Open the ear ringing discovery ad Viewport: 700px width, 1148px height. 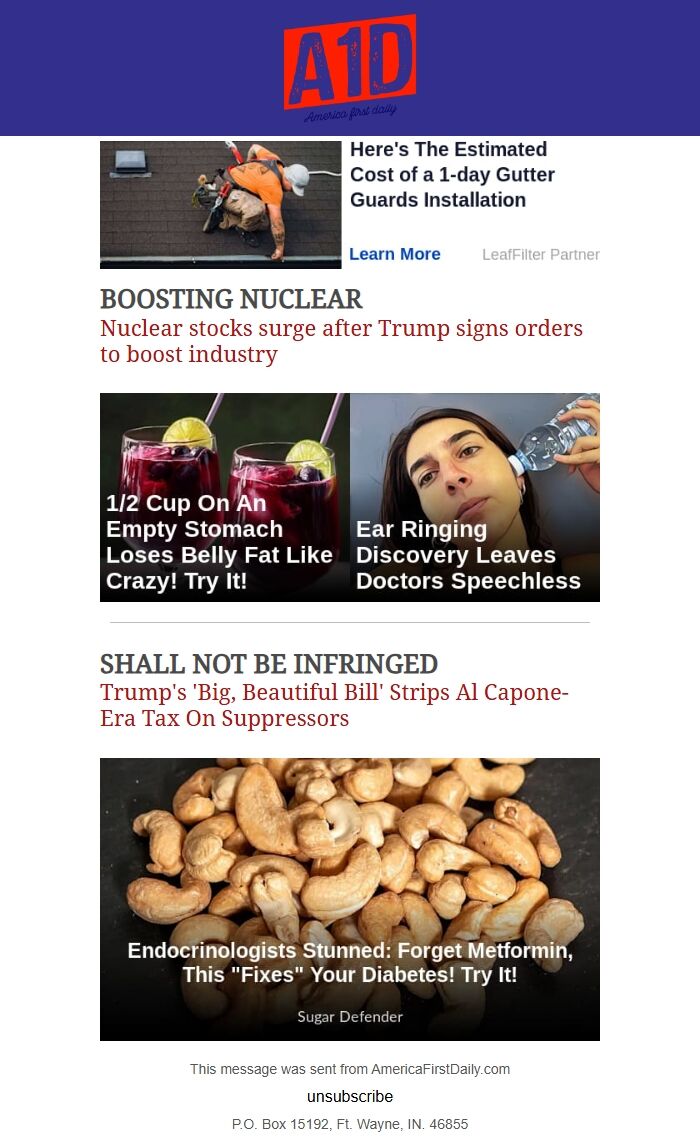coord(475,497)
